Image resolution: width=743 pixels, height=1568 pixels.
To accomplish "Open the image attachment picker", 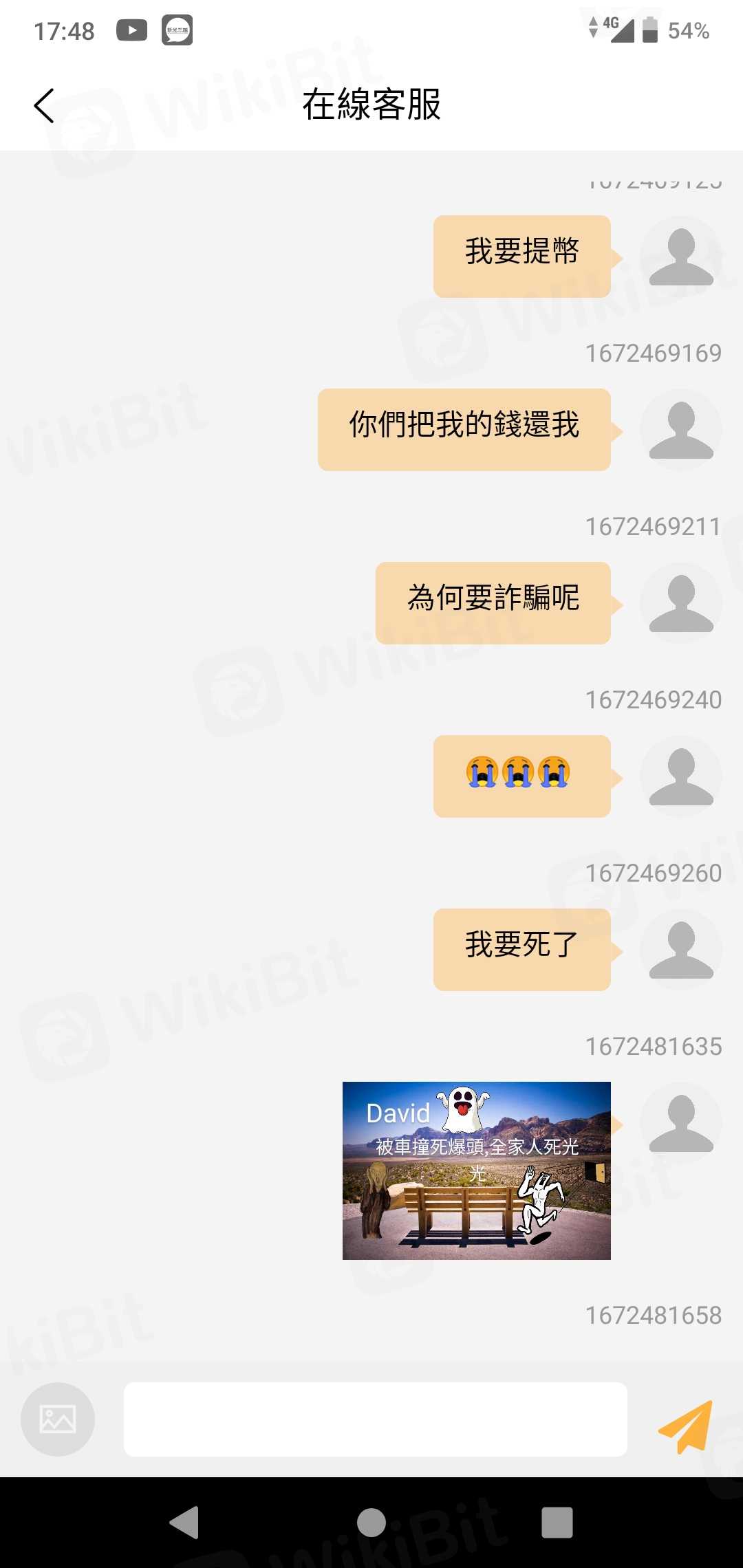I will click(58, 1419).
